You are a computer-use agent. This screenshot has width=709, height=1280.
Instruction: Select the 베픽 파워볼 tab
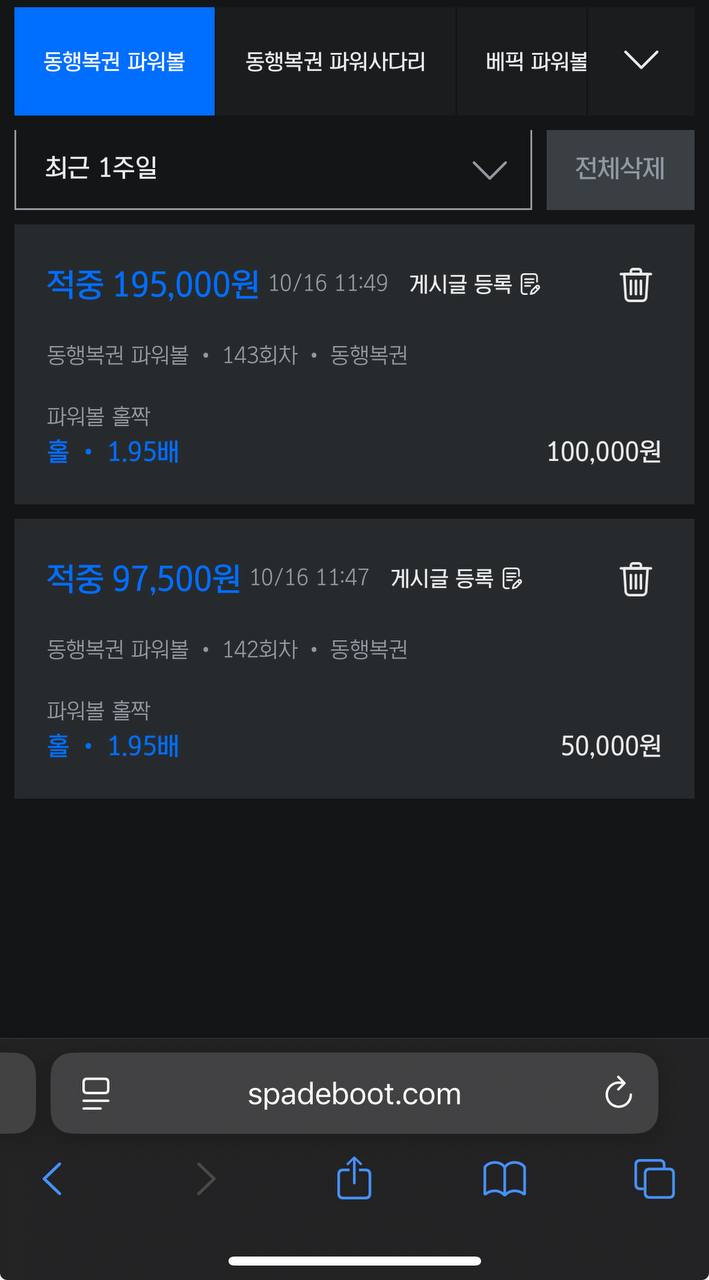coord(523,61)
